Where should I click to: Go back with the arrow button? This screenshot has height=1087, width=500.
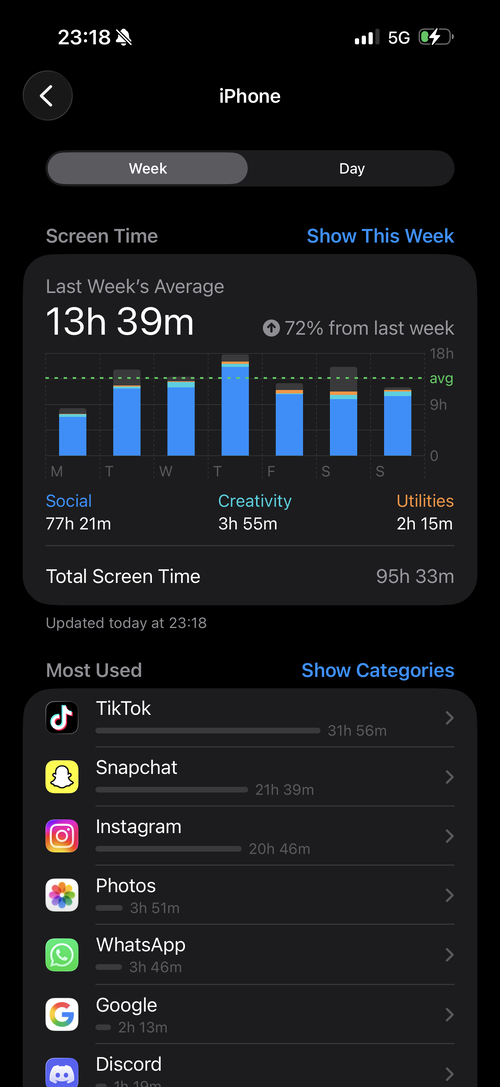pos(47,96)
